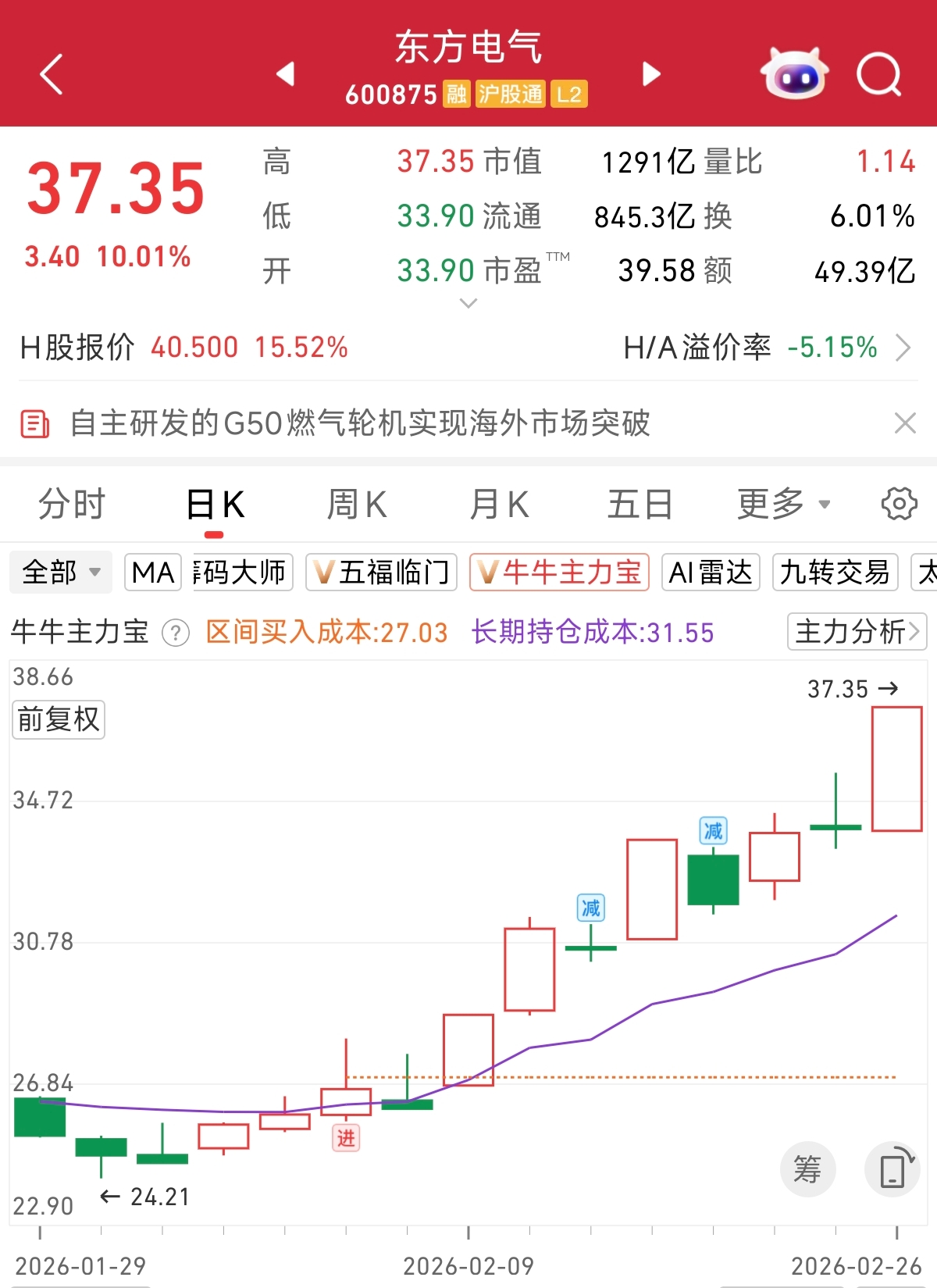The width and height of the screenshot is (937, 1288).
Task: Expand the quote details chevron
Action: tap(468, 304)
